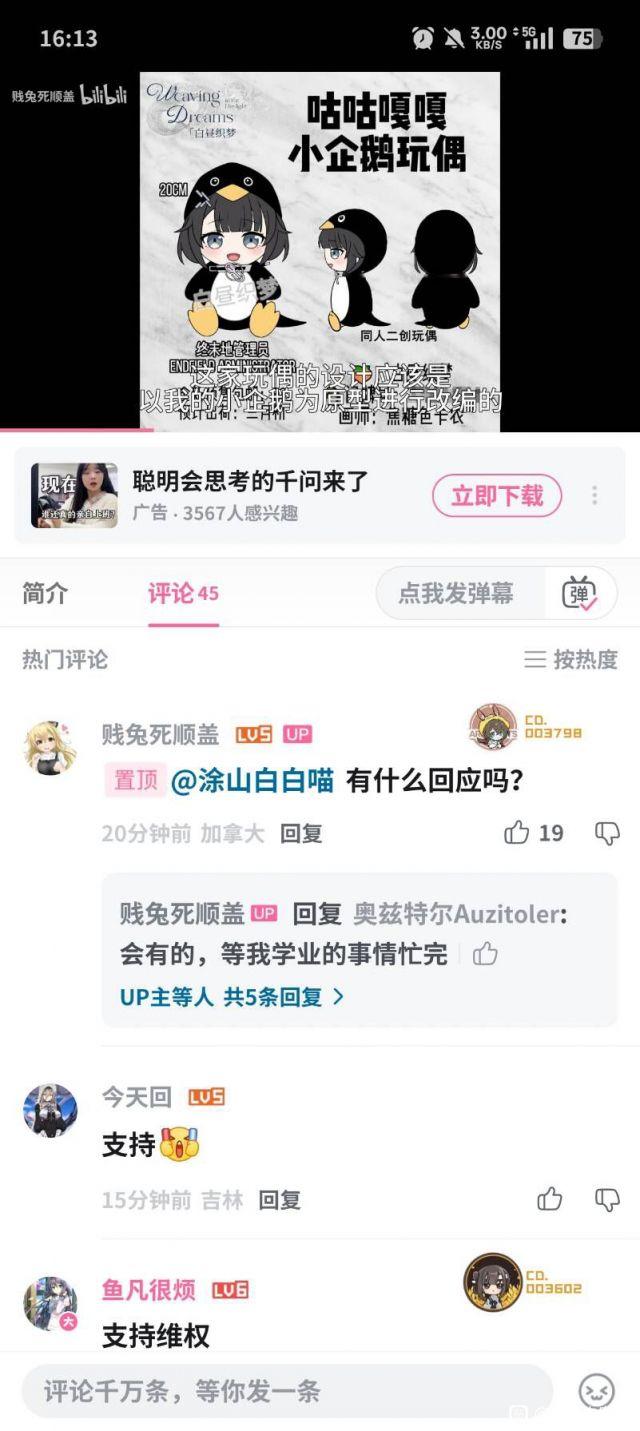Open the mention @涂山白白喵

pyautogui.click(x=252, y=781)
